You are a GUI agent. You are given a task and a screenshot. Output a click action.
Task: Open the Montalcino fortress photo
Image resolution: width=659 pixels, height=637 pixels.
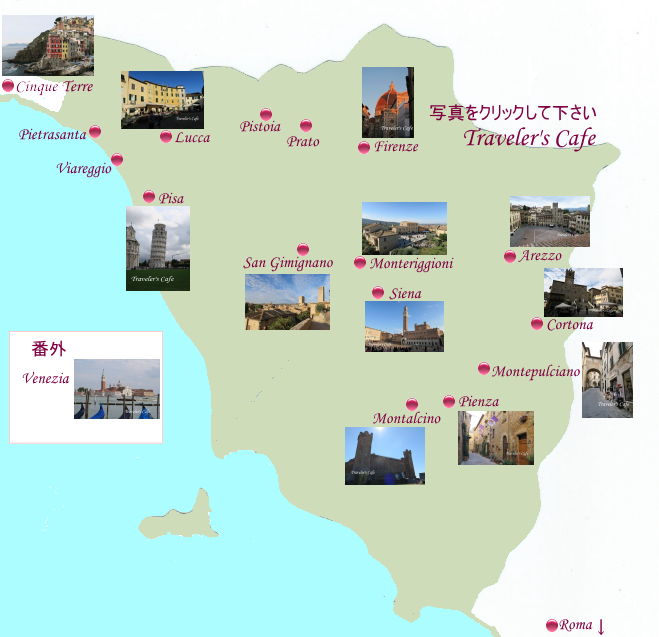pyautogui.click(x=385, y=456)
